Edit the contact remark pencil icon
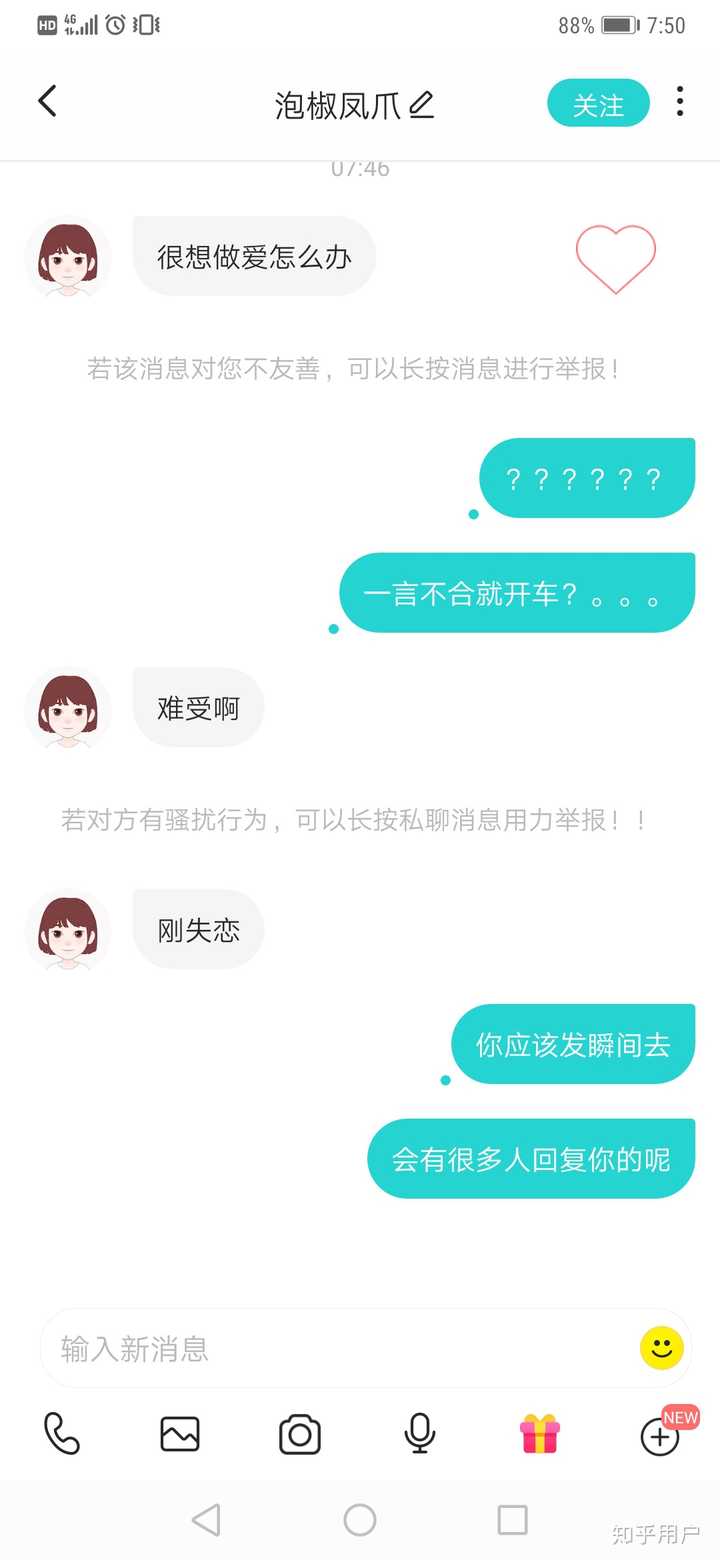This screenshot has height=1560, width=720. pos(422,104)
